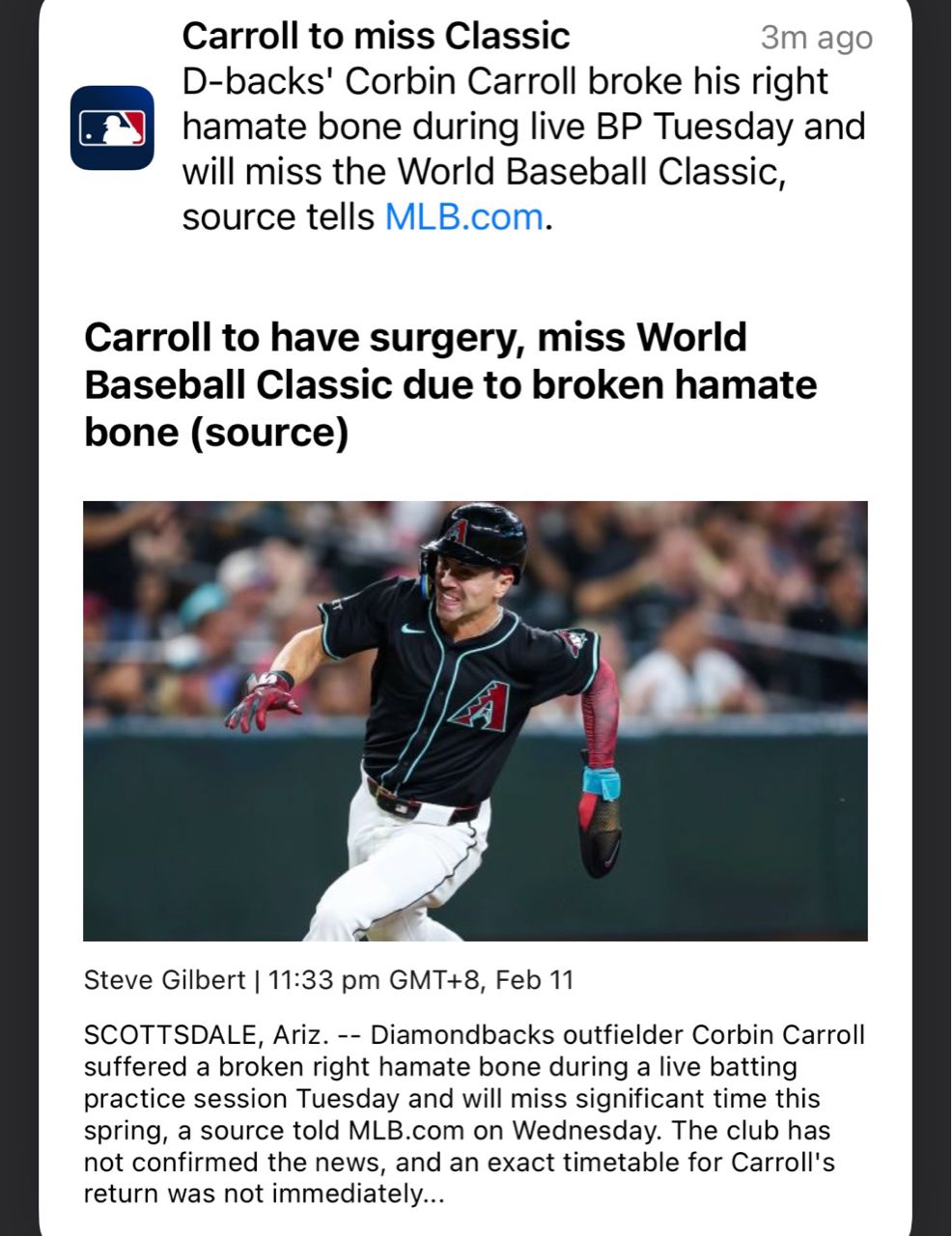Open the MLB.com link in the notification
Image resolution: width=952 pixels, height=1236 pixels.
(463, 217)
